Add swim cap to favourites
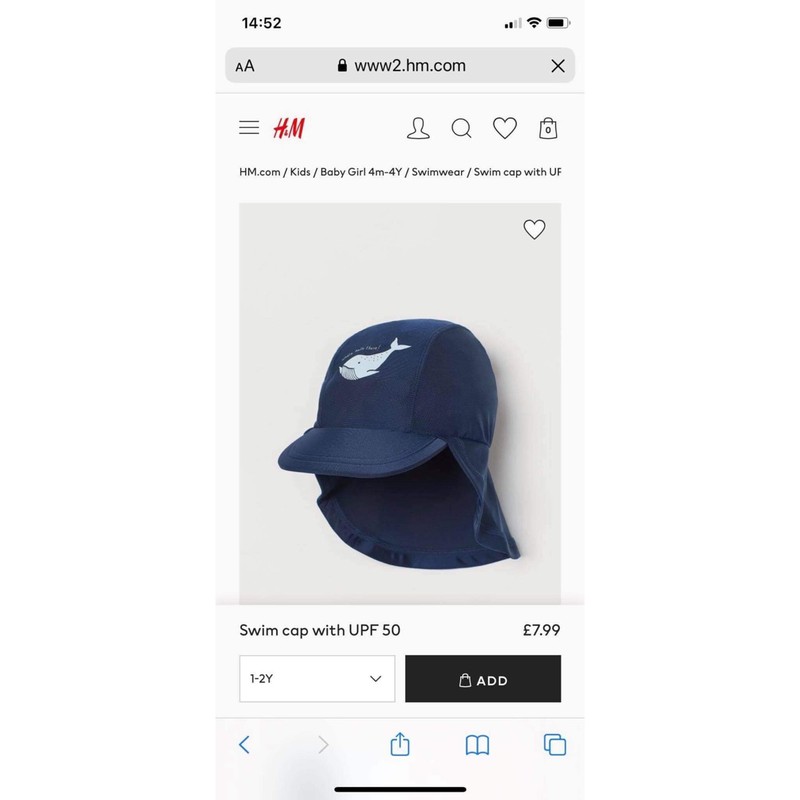This screenshot has width=800, height=800. point(535,230)
